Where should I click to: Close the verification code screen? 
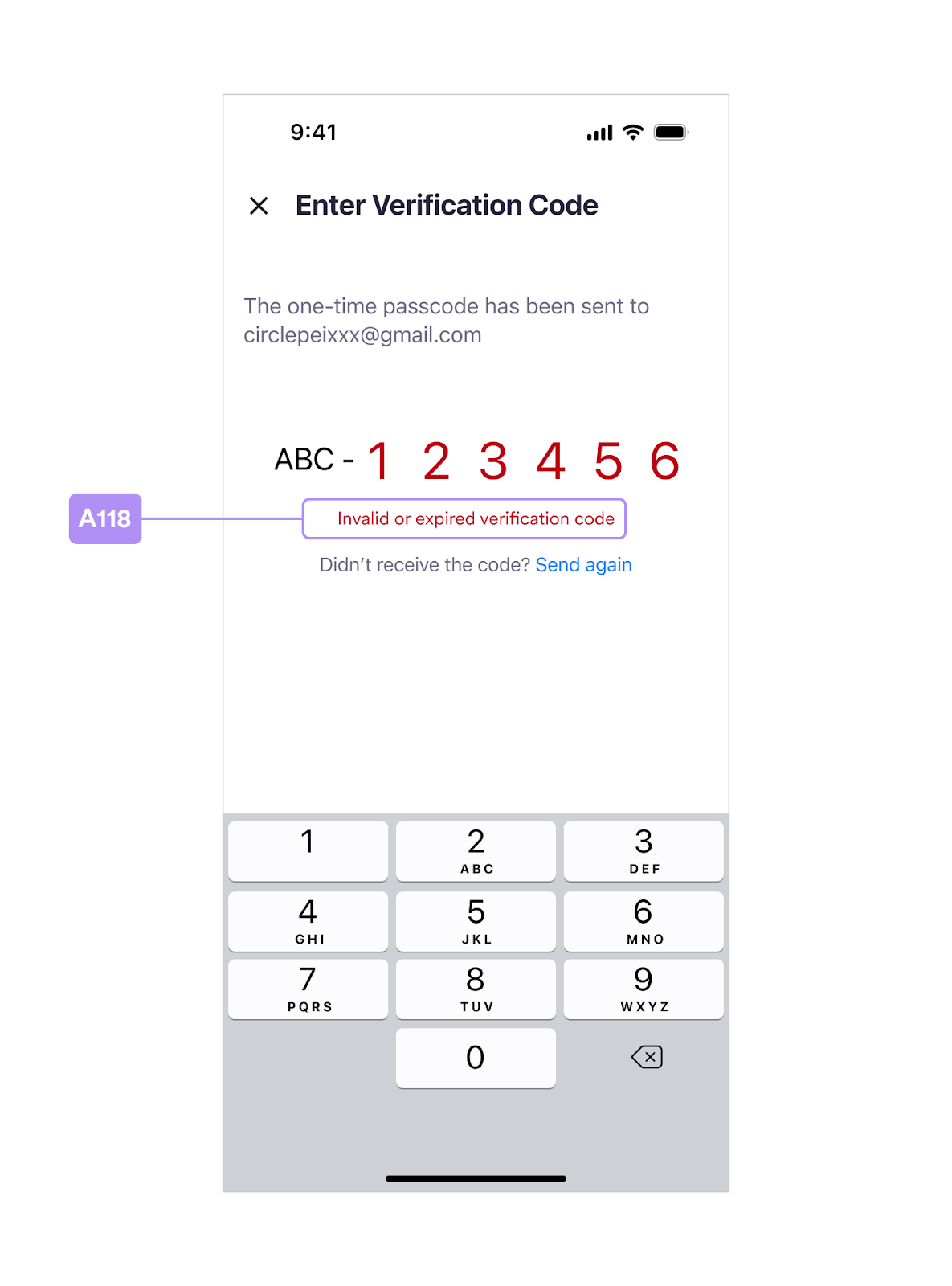tap(259, 206)
